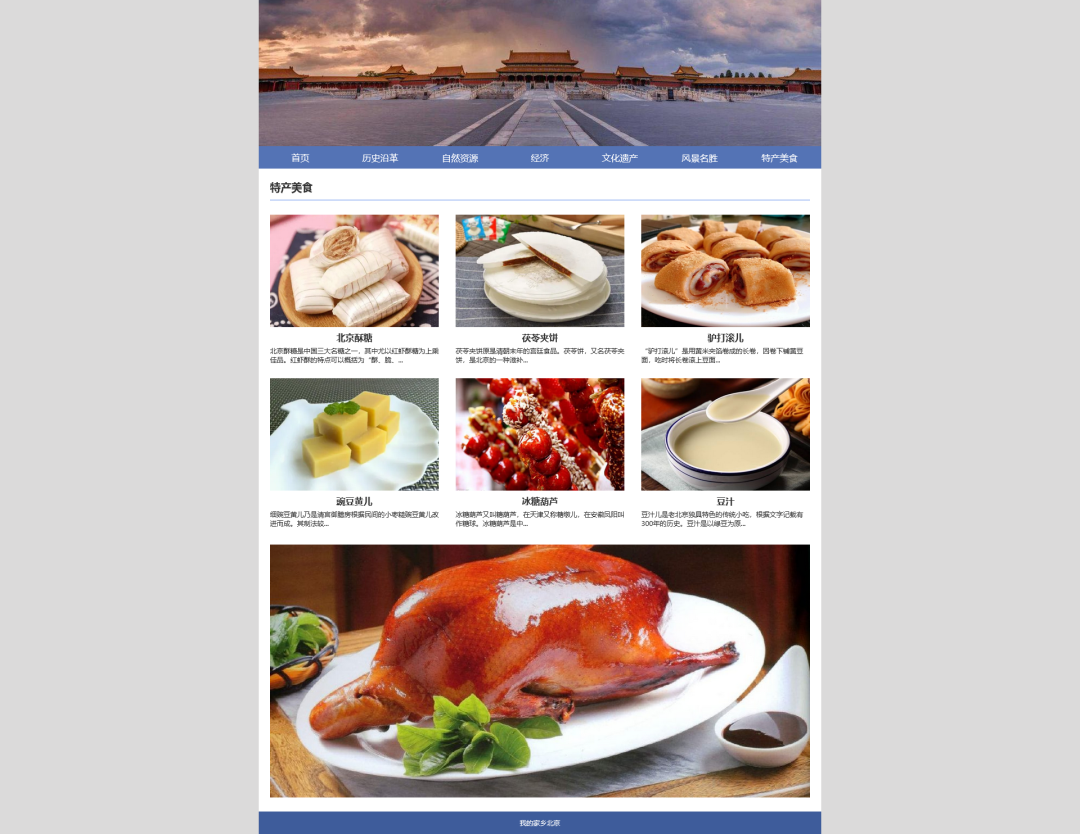Image resolution: width=1080 pixels, height=834 pixels.
Task: Select the 豌豆黄儿 food card
Action: pos(354,435)
